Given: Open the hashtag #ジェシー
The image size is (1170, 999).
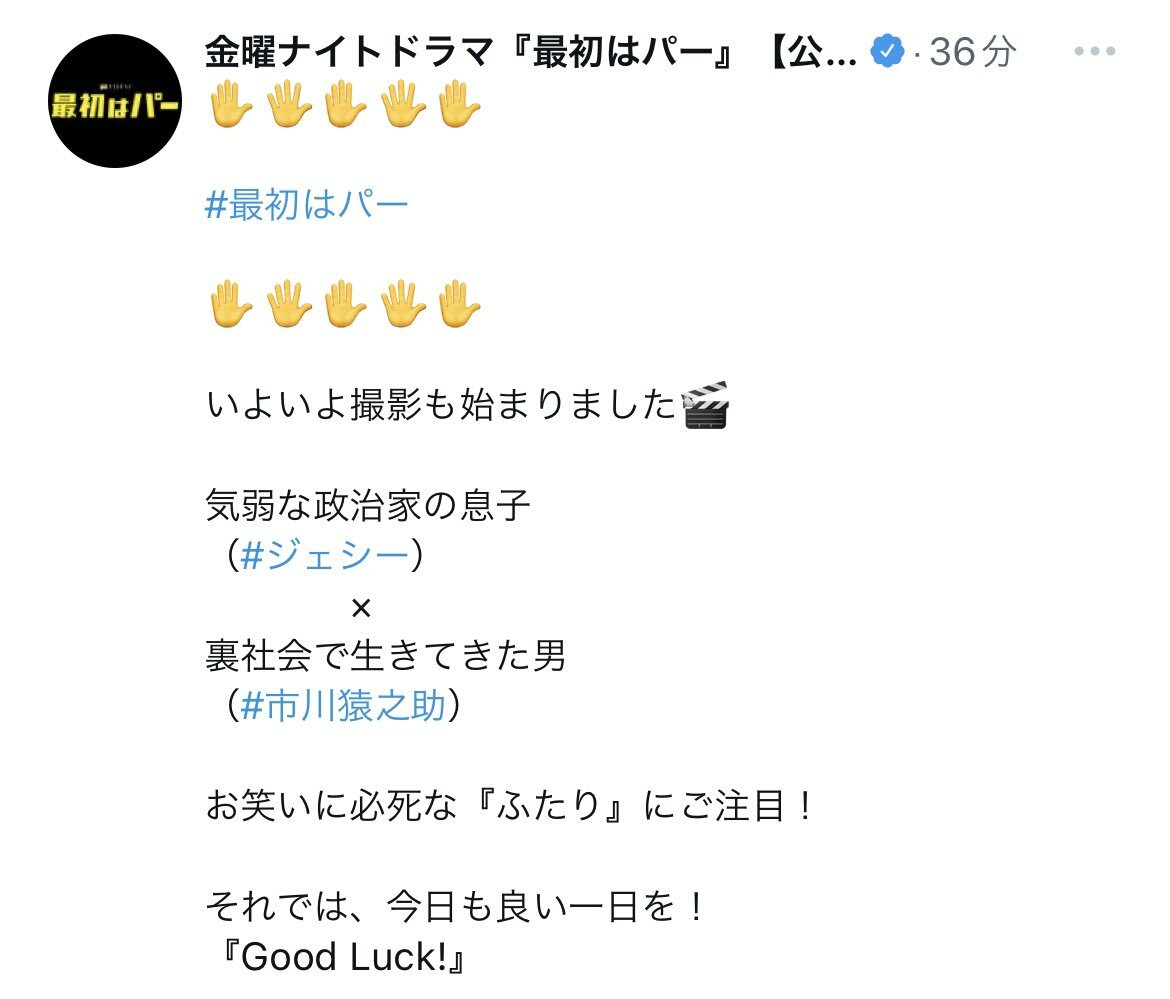Looking at the screenshot, I should click(x=326, y=556).
